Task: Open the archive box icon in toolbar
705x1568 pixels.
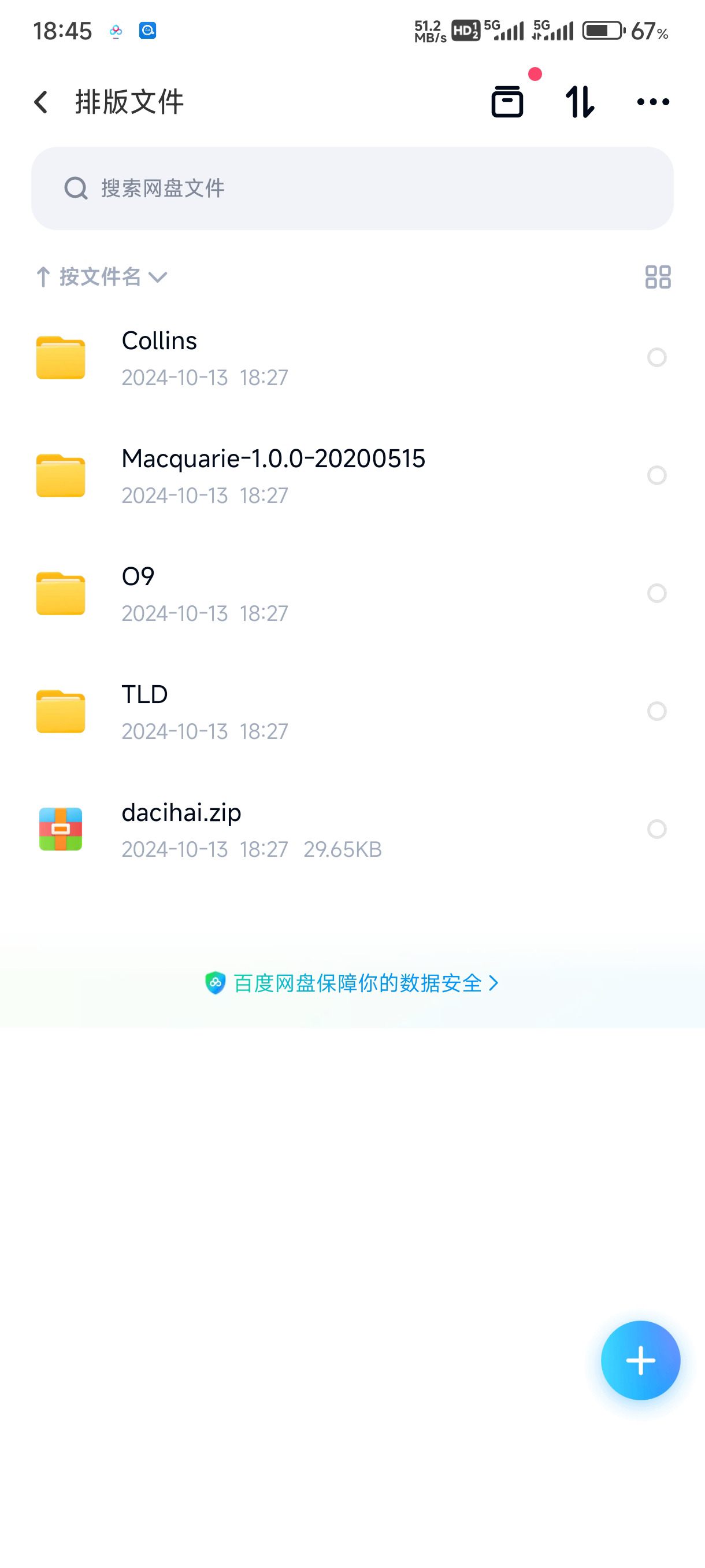Action: [507, 101]
